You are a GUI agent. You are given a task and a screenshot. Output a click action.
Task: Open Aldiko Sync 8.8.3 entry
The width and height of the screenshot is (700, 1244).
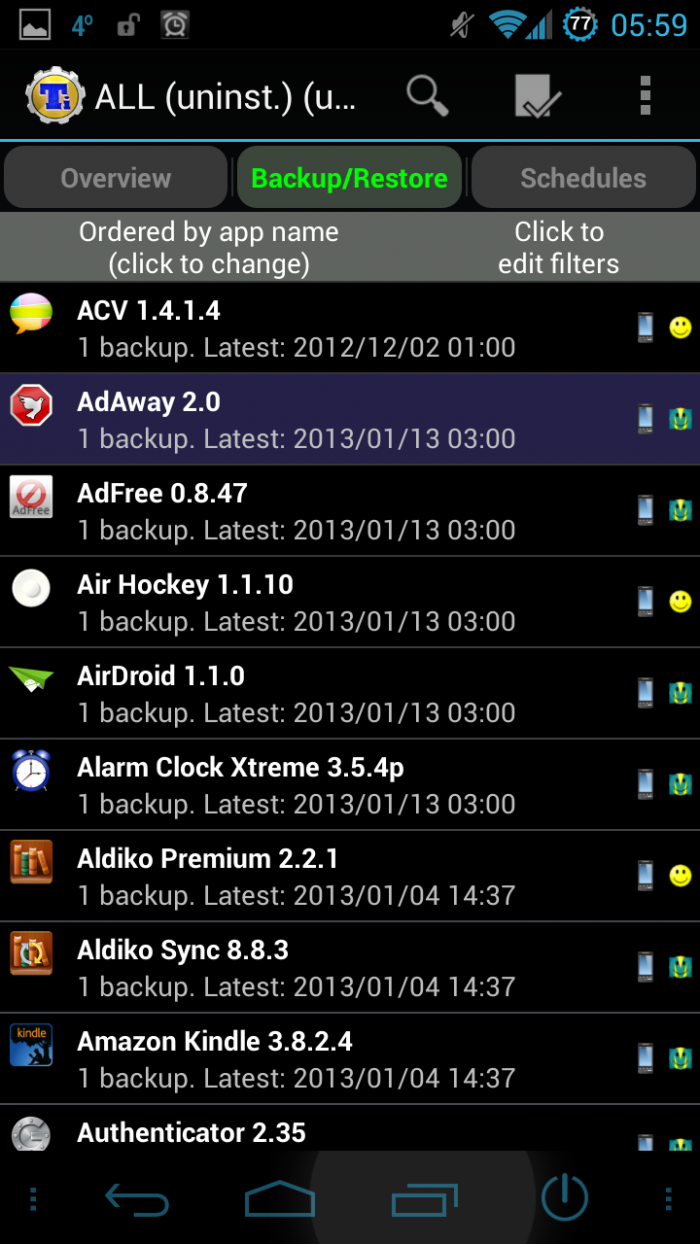(x=296, y=967)
